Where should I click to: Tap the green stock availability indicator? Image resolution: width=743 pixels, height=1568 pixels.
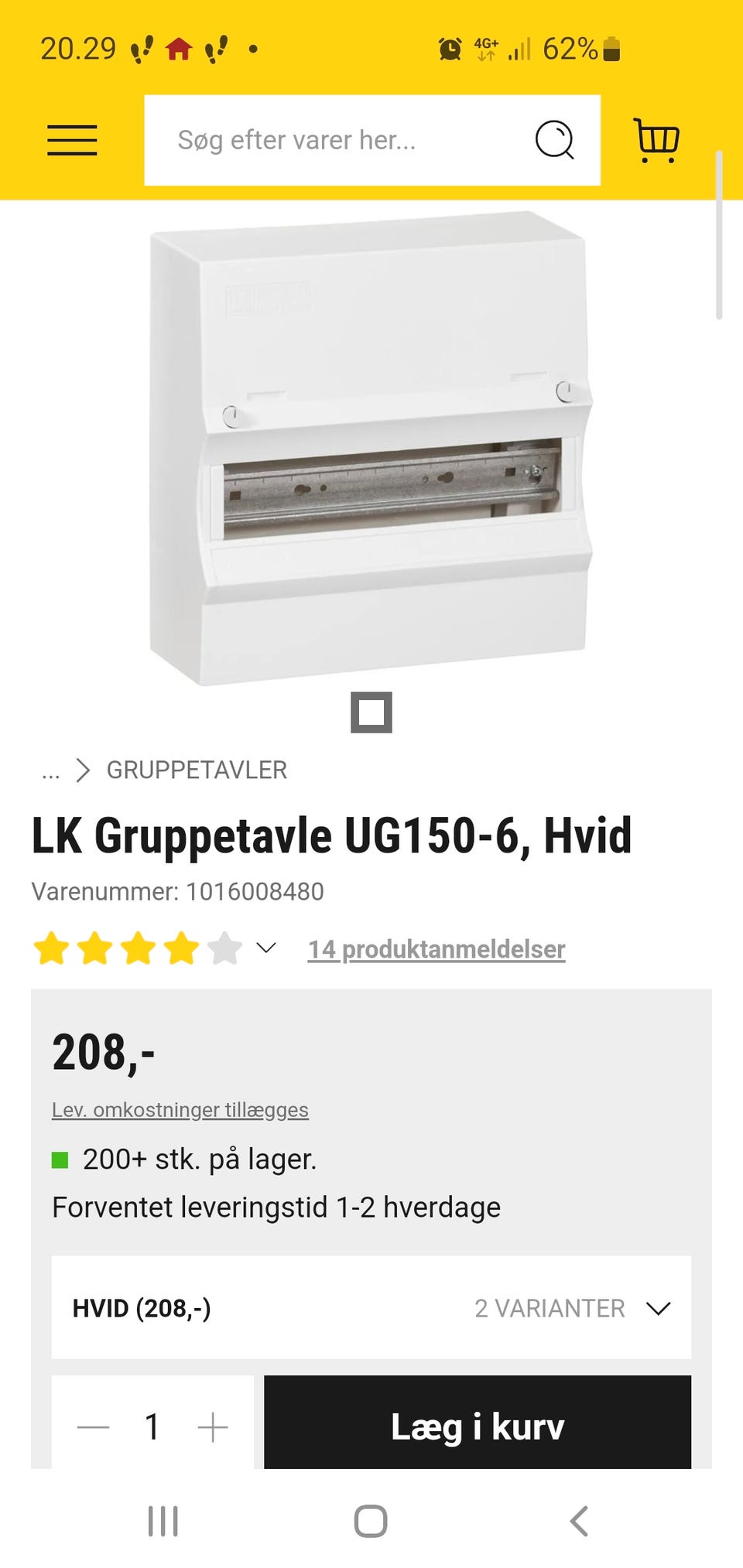[x=61, y=1160]
